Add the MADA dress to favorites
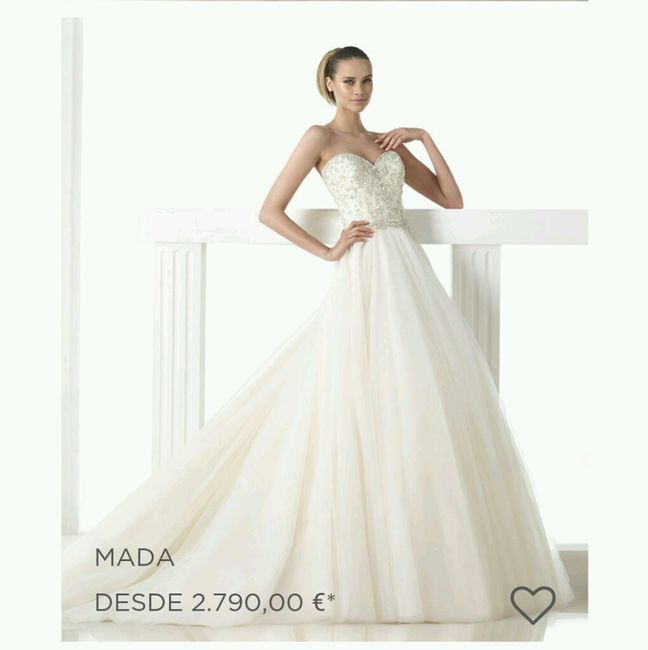This screenshot has width=648, height=650. 532,603
